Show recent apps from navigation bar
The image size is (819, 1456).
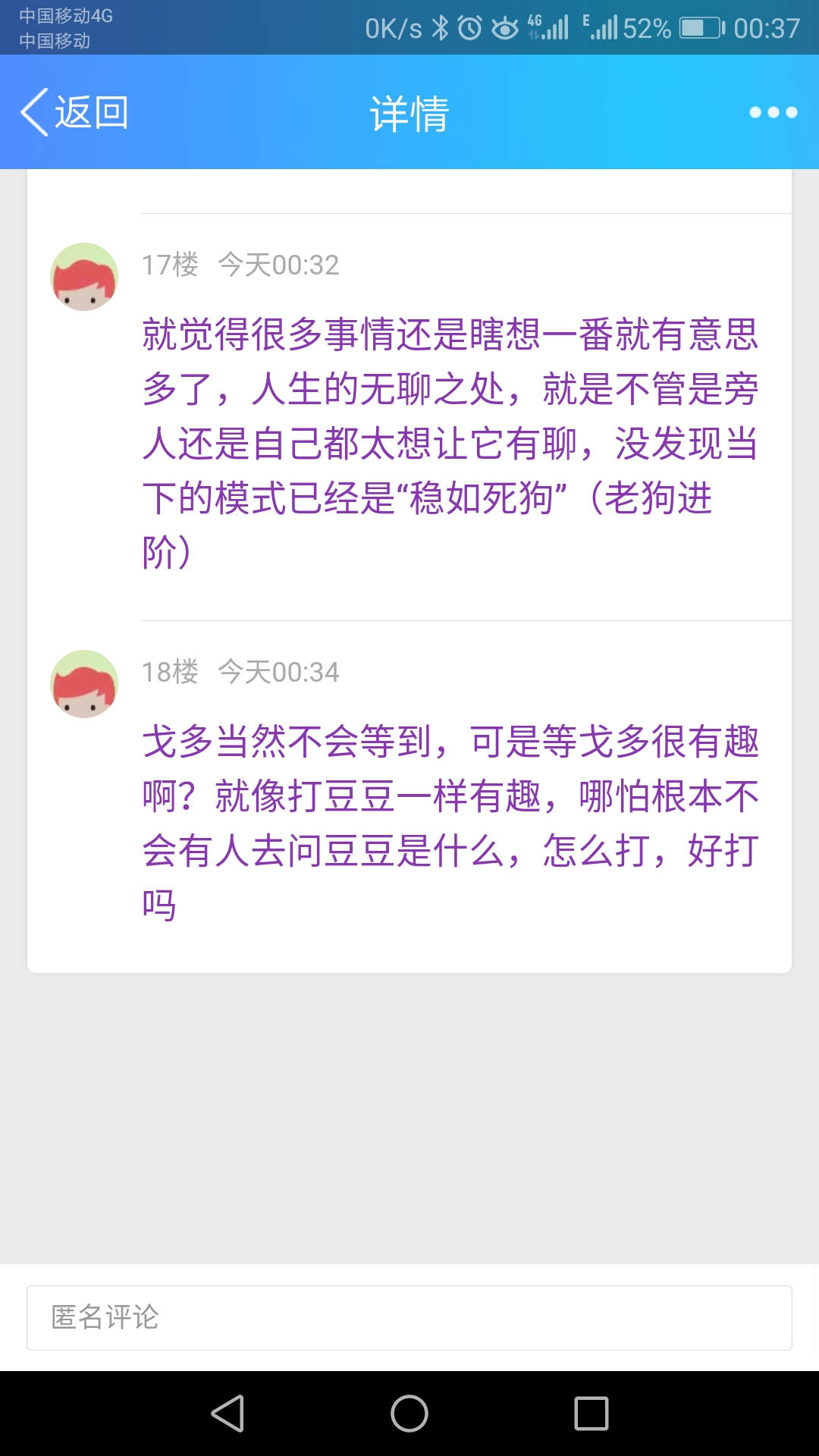point(591,1414)
